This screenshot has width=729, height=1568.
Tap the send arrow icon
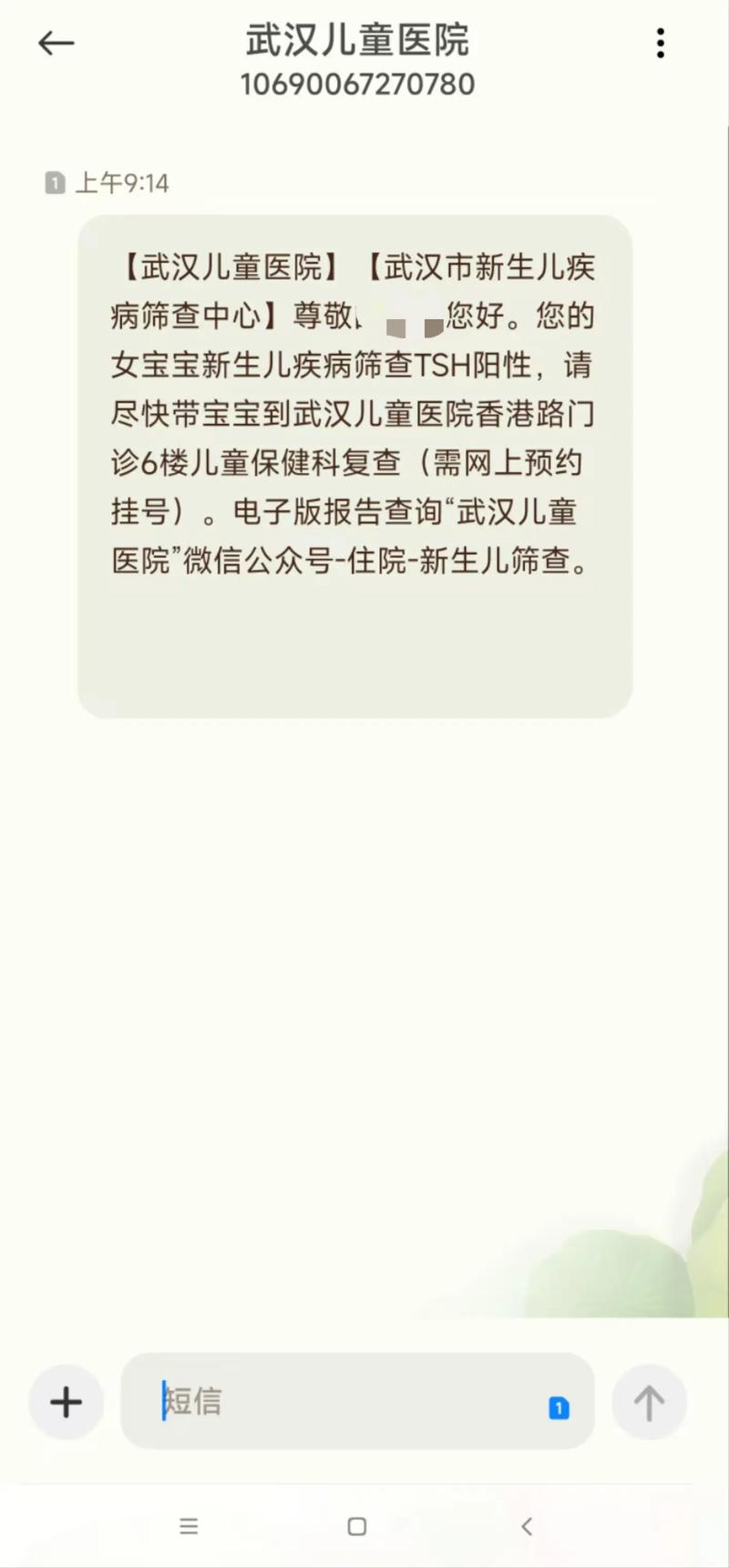click(x=649, y=1402)
